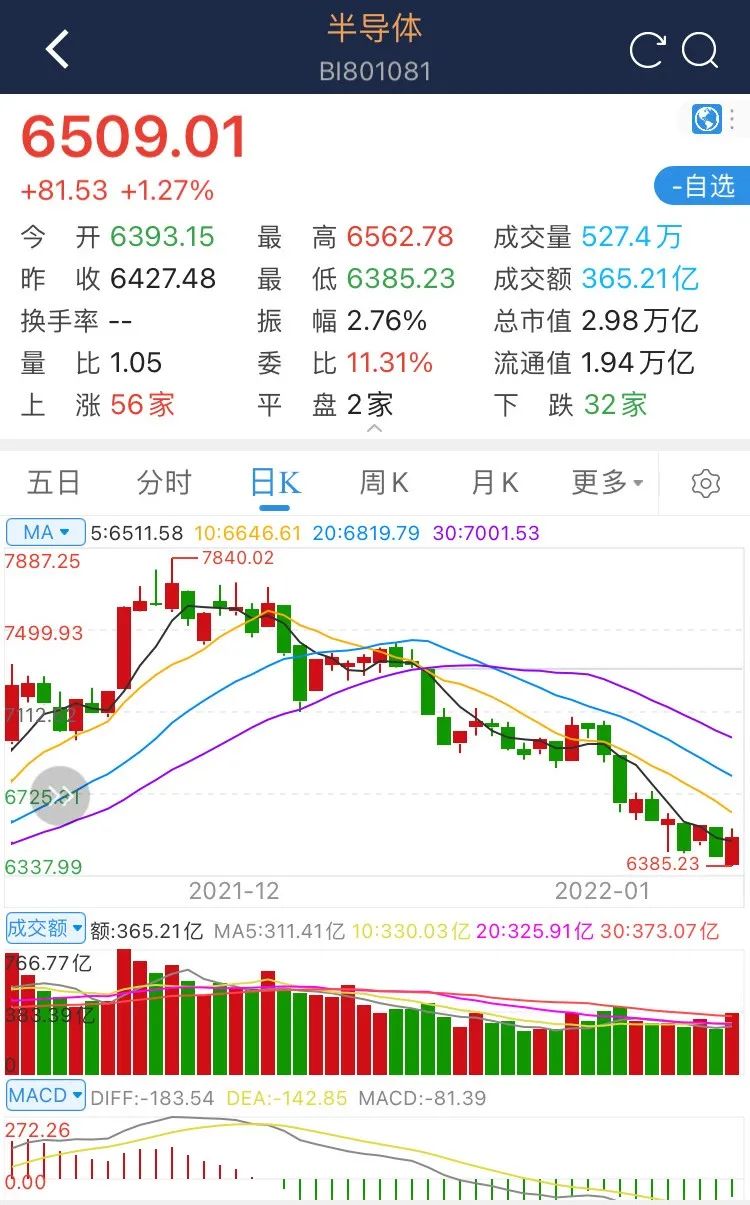750x1205 pixels.
Task: Select the 日K tab
Action: pyautogui.click(x=275, y=483)
